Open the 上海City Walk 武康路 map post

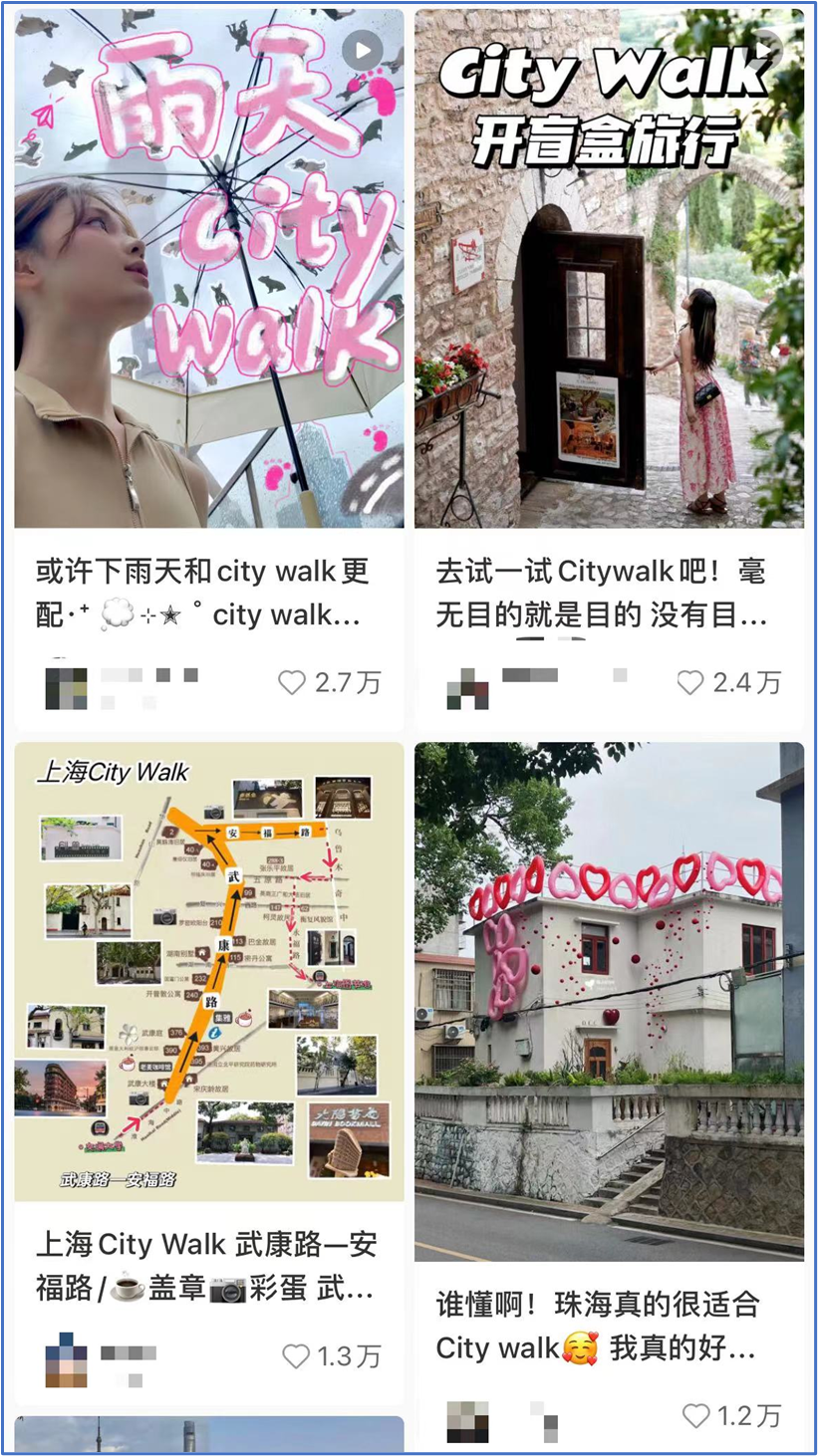coord(209,971)
